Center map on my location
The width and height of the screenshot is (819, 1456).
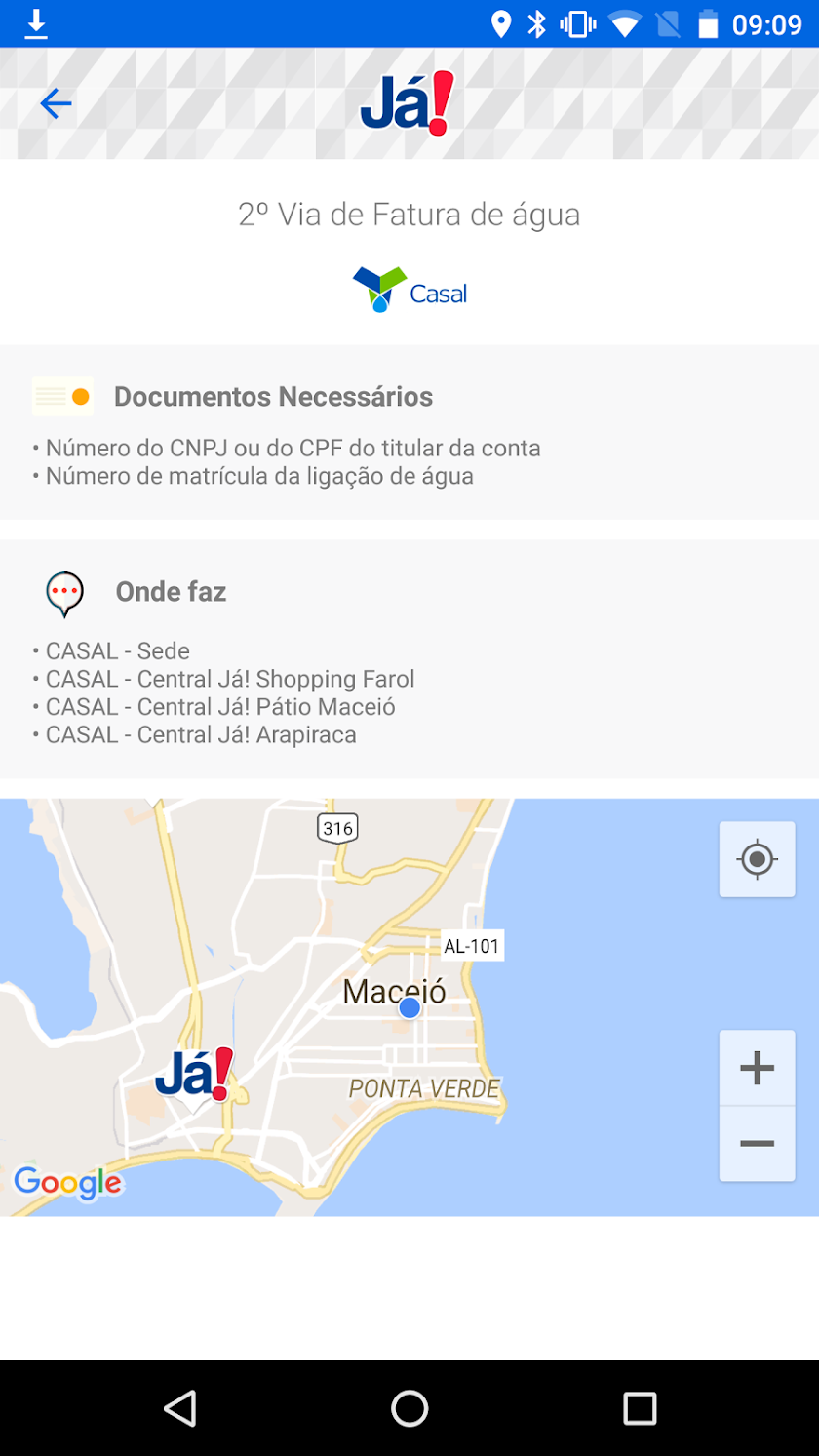[x=757, y=859]
